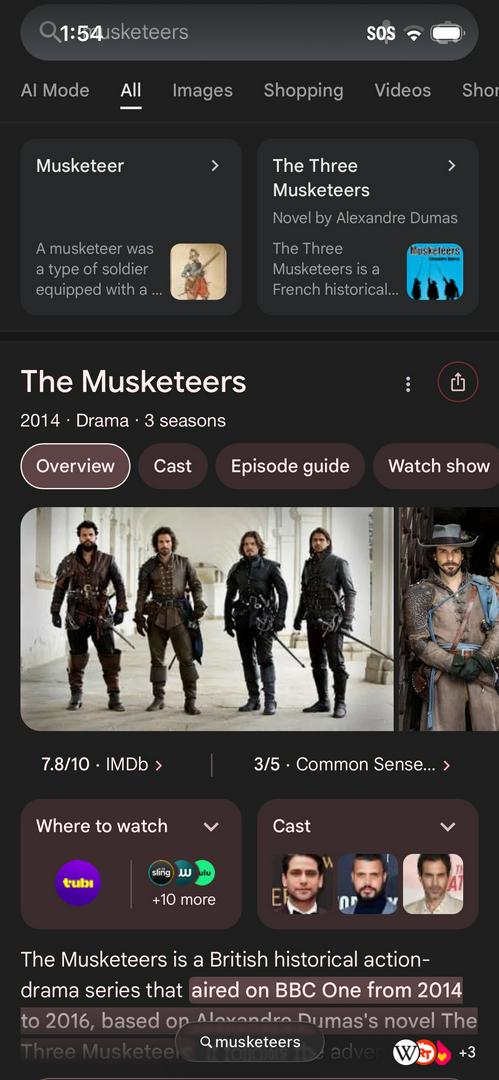Tap the floating musketeers search pill
The image size is (499, 1080).
[x=250, y=1042]
